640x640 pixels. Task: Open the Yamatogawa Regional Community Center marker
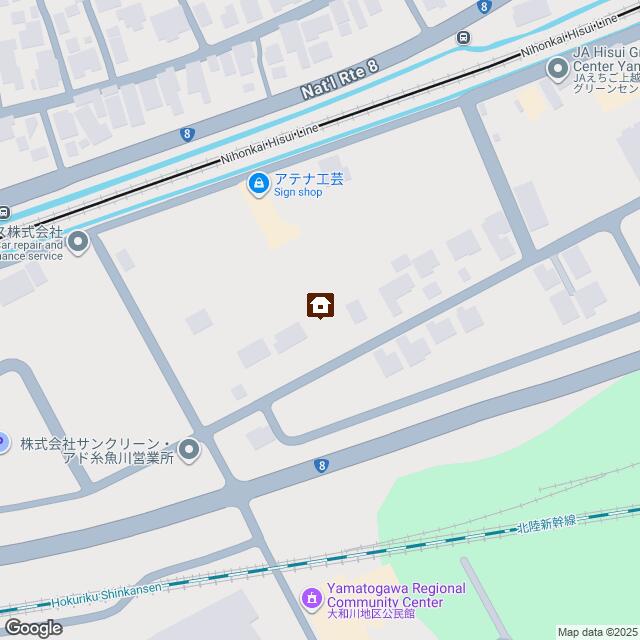312,599
